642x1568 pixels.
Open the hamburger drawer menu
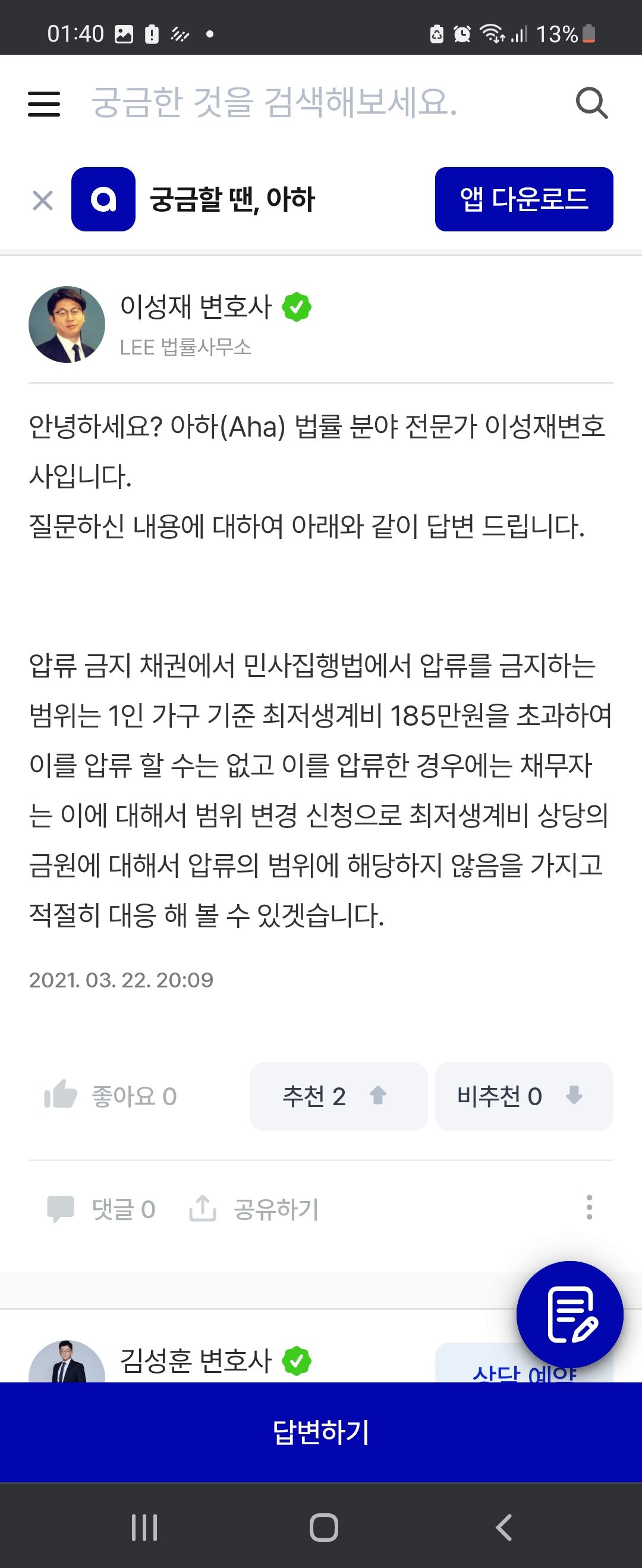tap(44, 104)
